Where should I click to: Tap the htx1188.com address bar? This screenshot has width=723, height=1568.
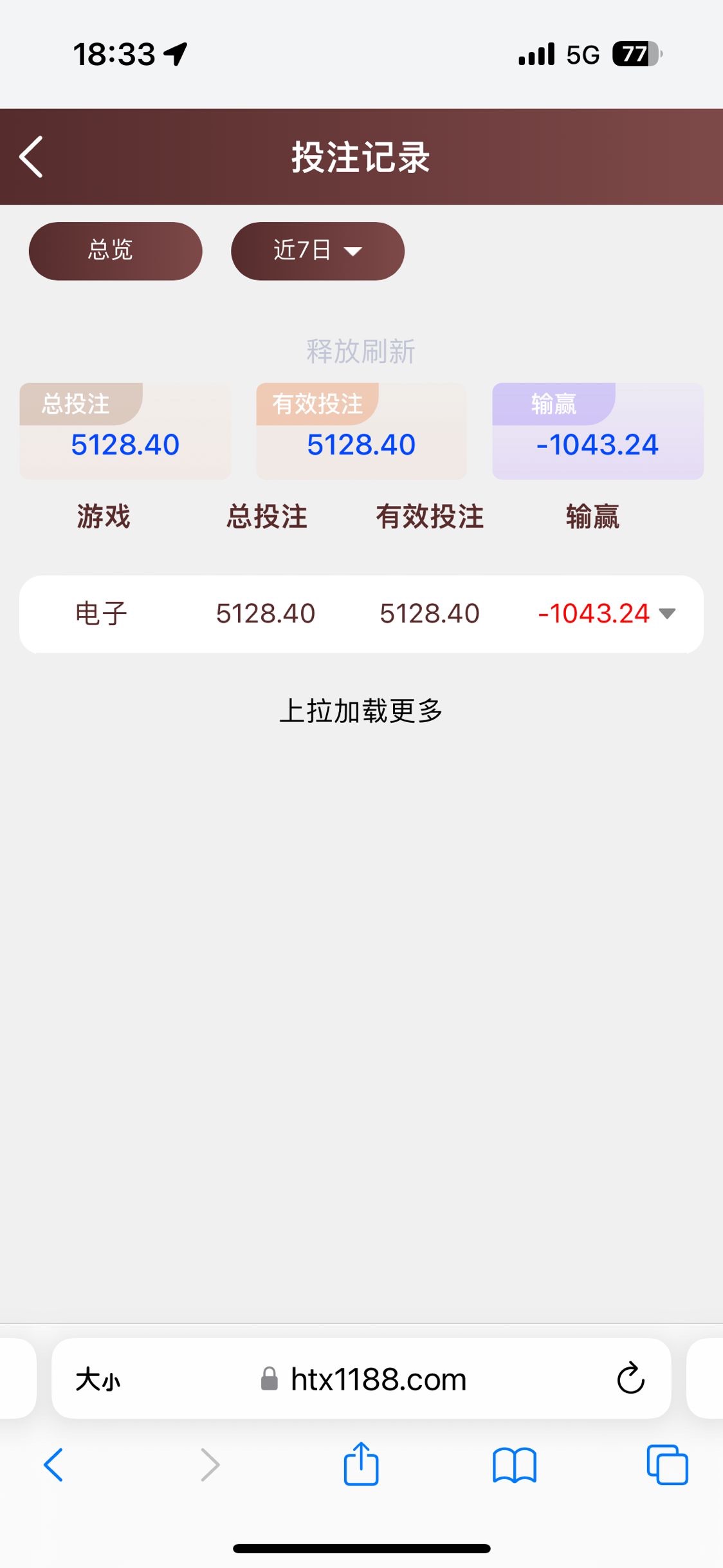[364, 1379]
